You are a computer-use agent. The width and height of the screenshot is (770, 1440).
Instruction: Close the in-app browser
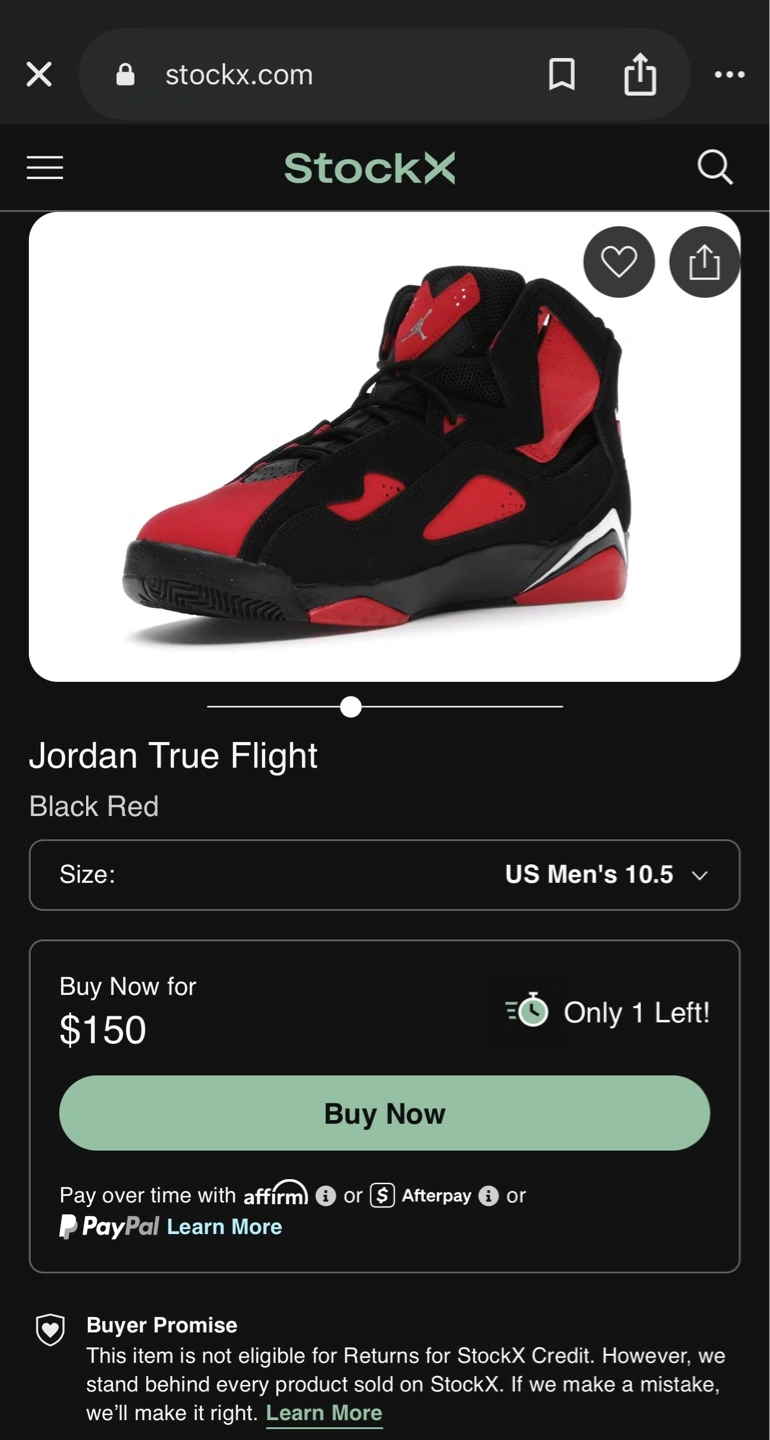[39, 74]
